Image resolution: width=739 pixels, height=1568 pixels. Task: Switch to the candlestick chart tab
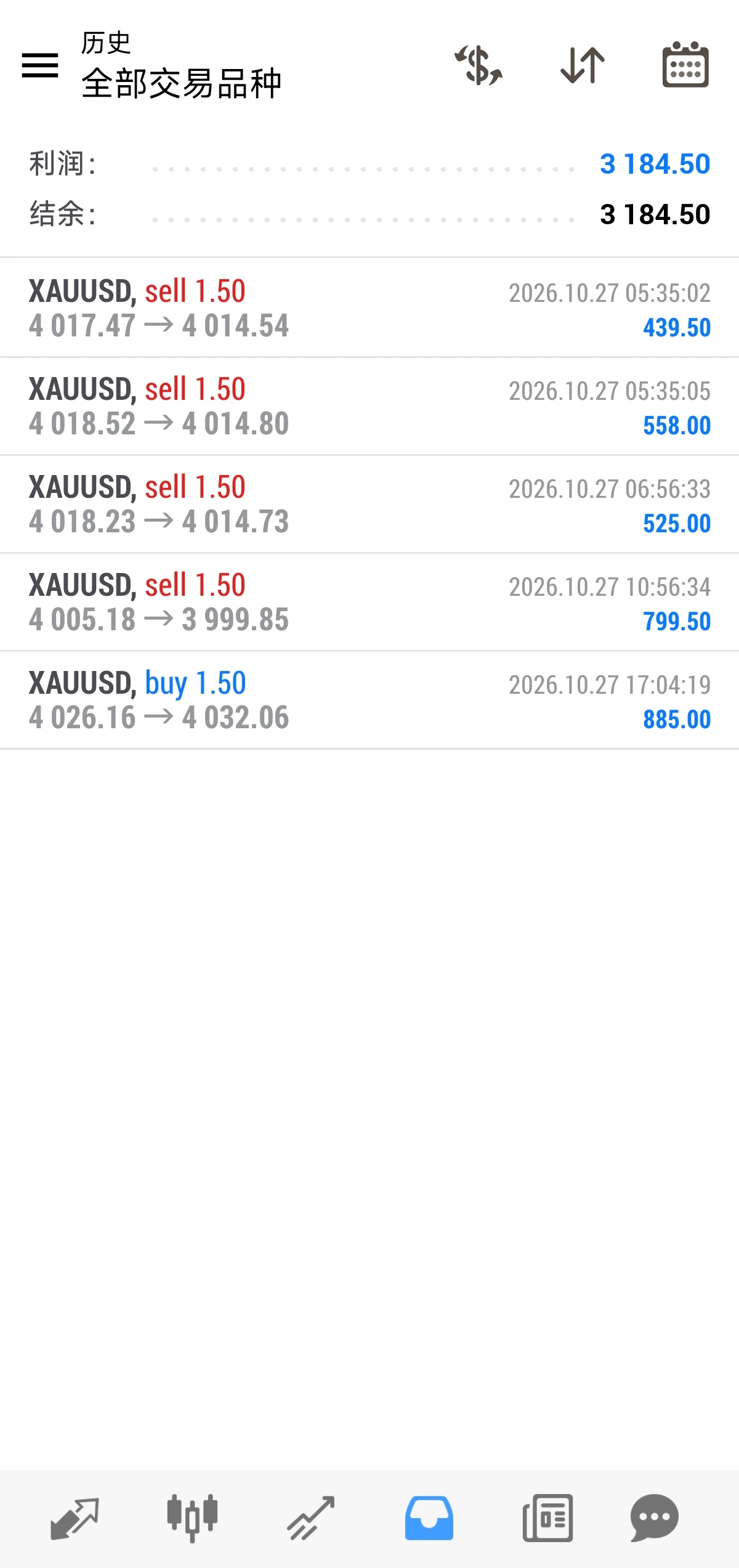click(x=192, y=1519)
